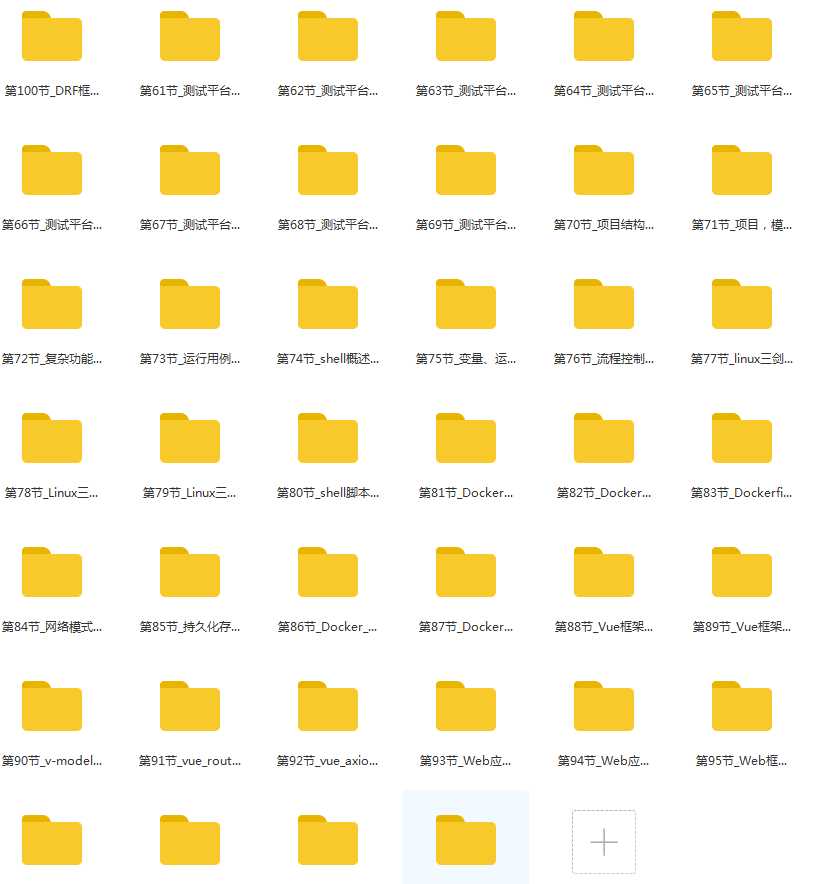Open folder 第65节_测试平台
Image resolution: width=826 pixels, height=884 pixels.
coord(742,37)
